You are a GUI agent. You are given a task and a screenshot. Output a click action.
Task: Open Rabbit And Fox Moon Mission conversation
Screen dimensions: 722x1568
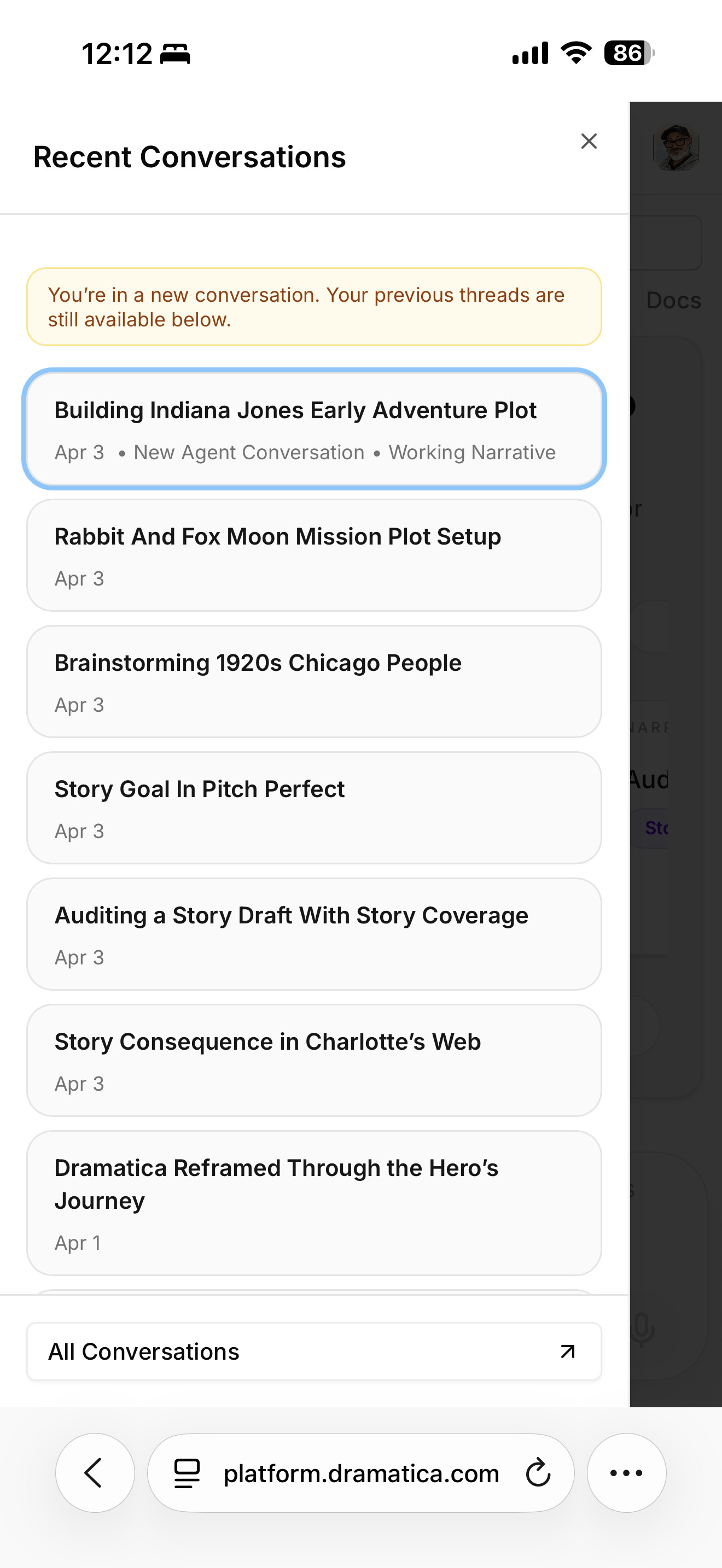click(313, 555)
